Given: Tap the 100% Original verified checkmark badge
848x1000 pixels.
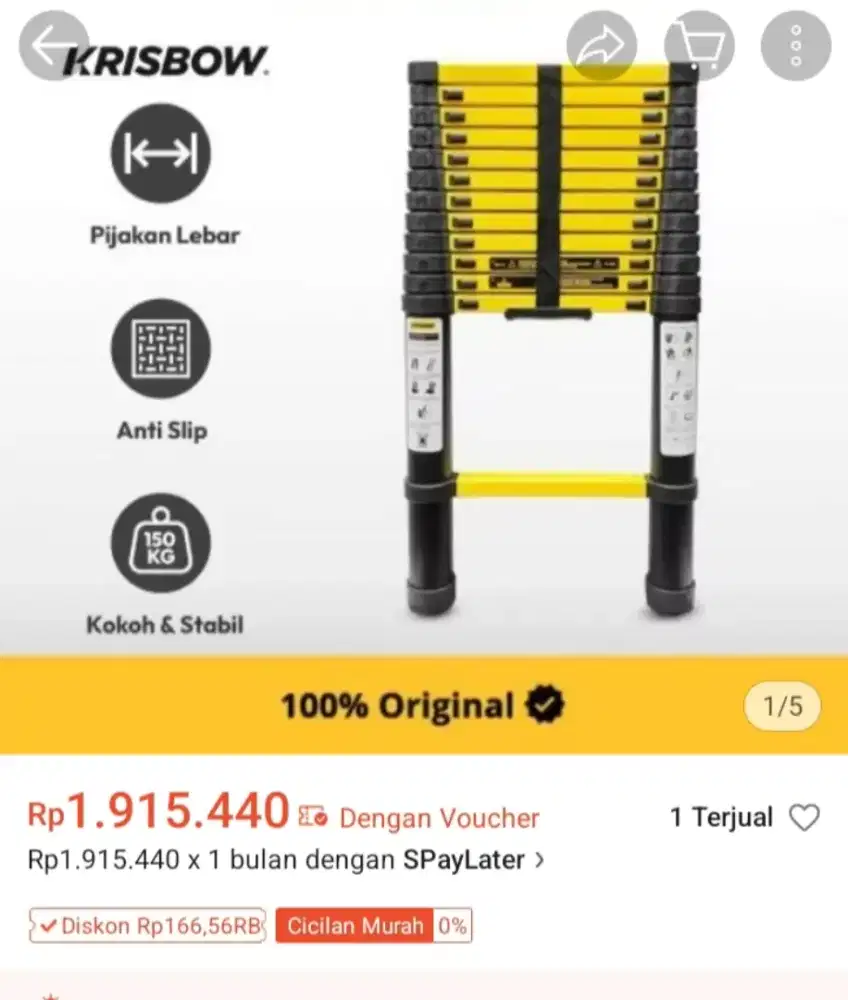Looking at the screenshot, I should point(543,705).
